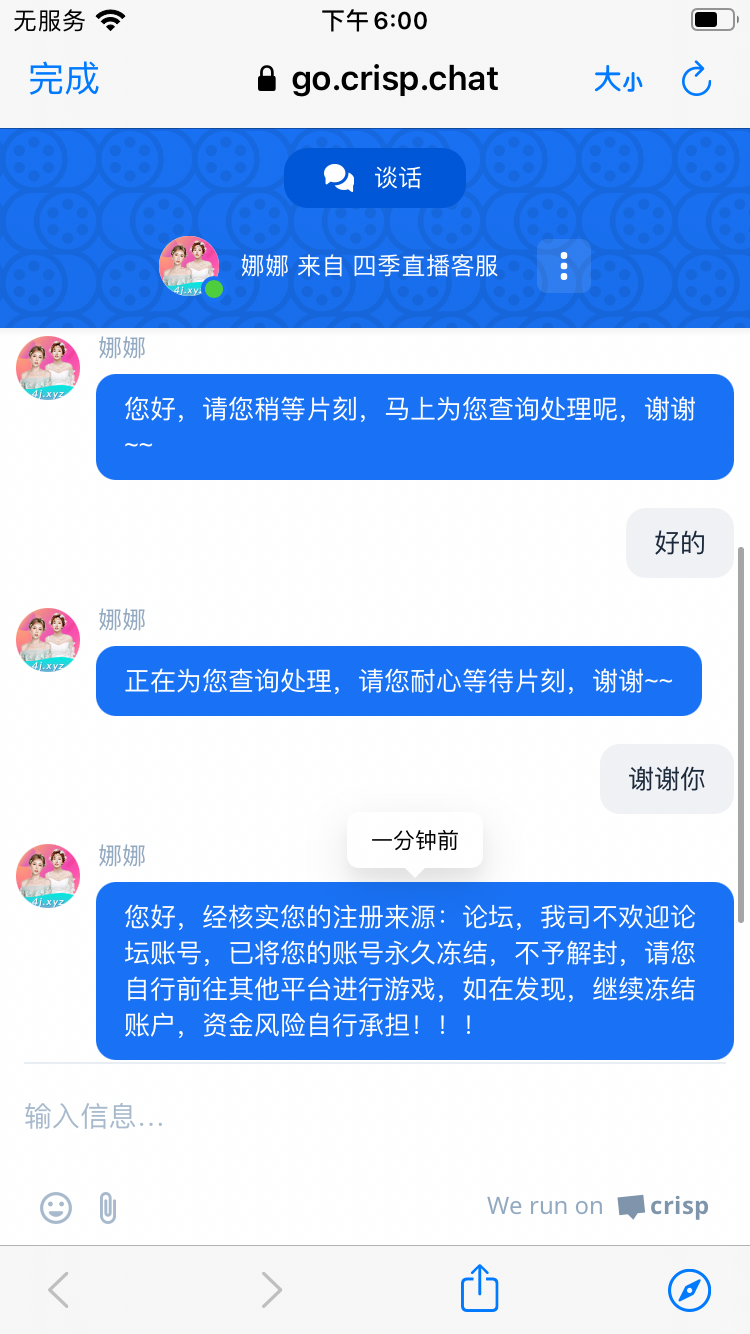Share this page from the toolbar
The width and height of the screenshot is (750, 1334).
coord(479,1289)
